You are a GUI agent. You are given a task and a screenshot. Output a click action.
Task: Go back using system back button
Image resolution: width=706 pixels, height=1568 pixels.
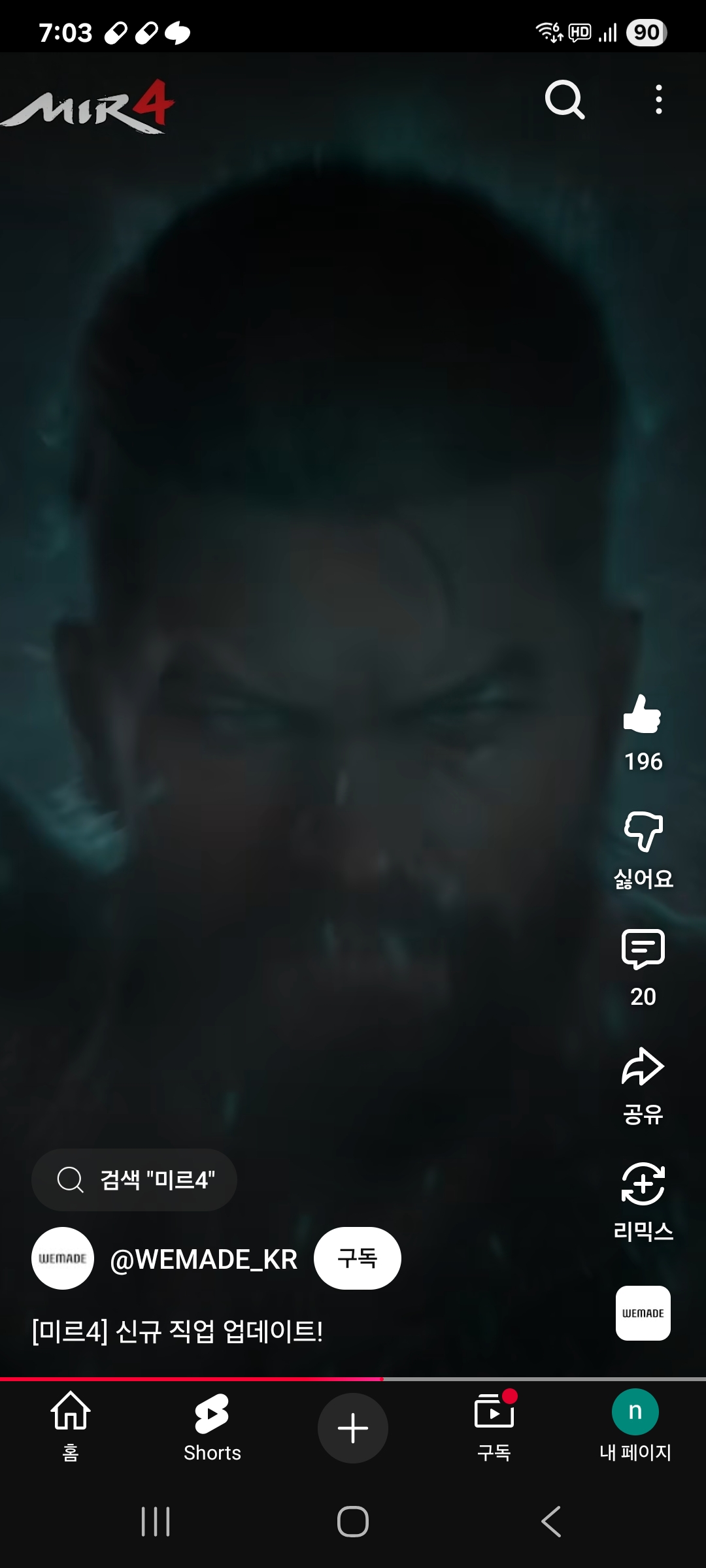551,1522
